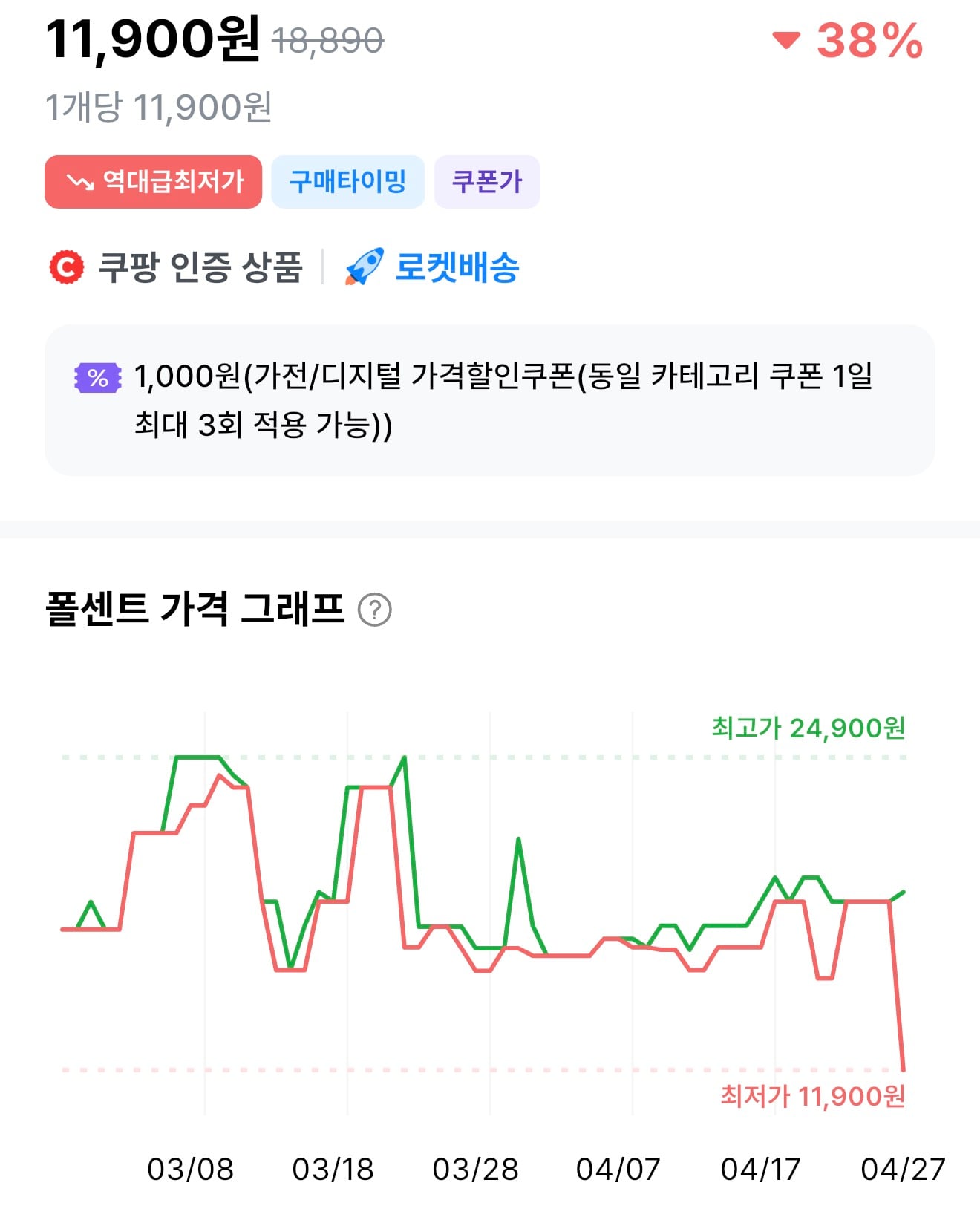
Task: Enable the 구매타이밍 timing indicator
Action: pos(348,180)
